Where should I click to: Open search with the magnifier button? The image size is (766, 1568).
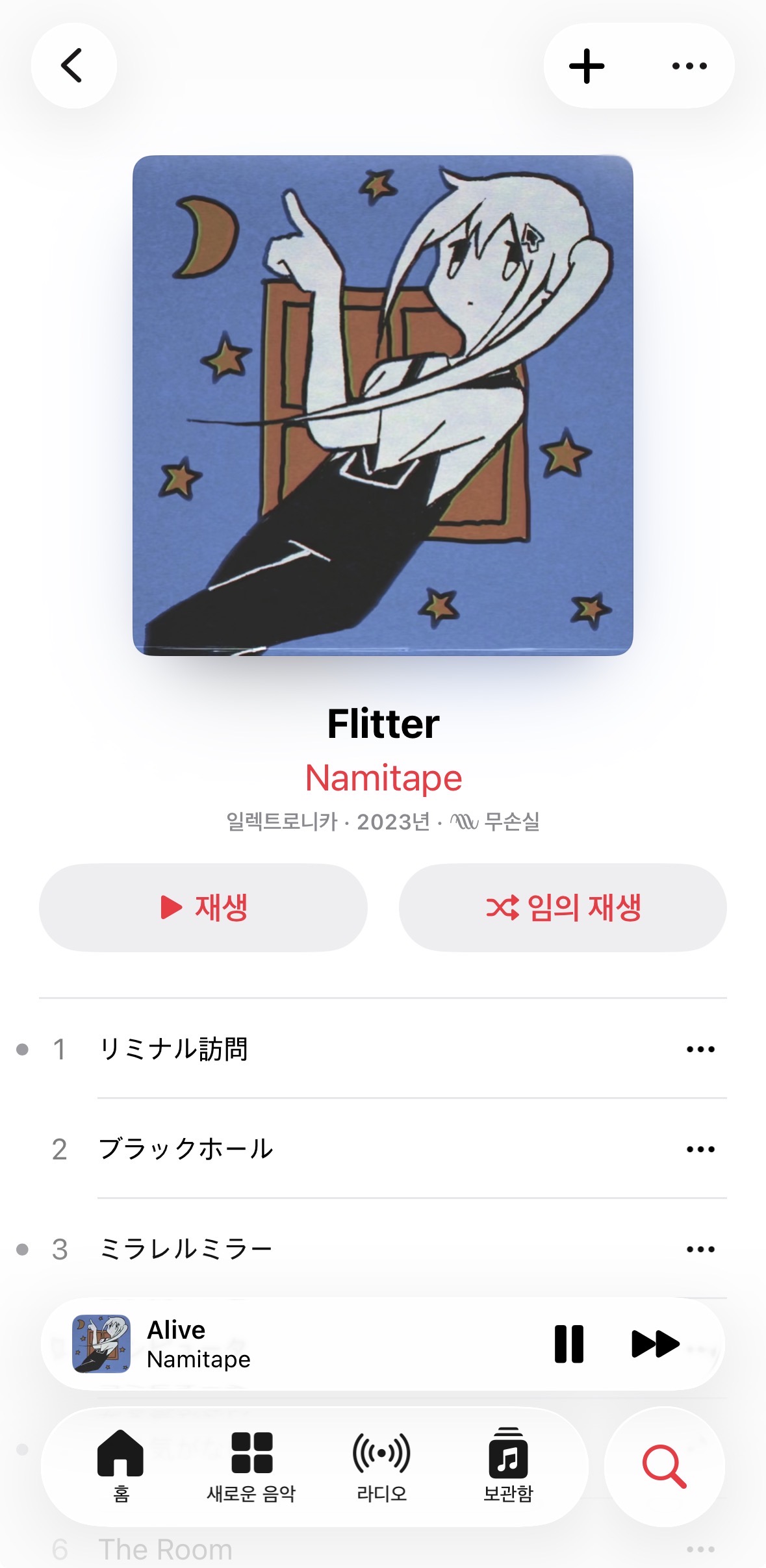[664, 1467]
